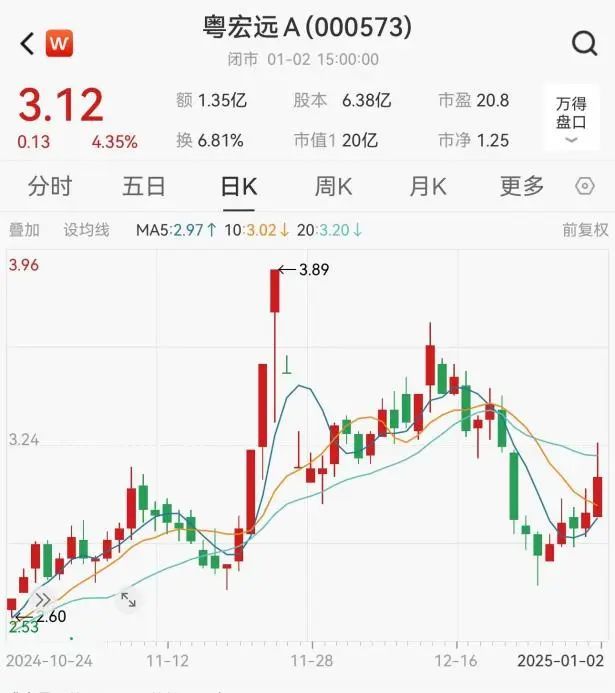The image size is (615, 693).
Task: Change the 前复权 price adjustment mode
Action: pos(585,230)
